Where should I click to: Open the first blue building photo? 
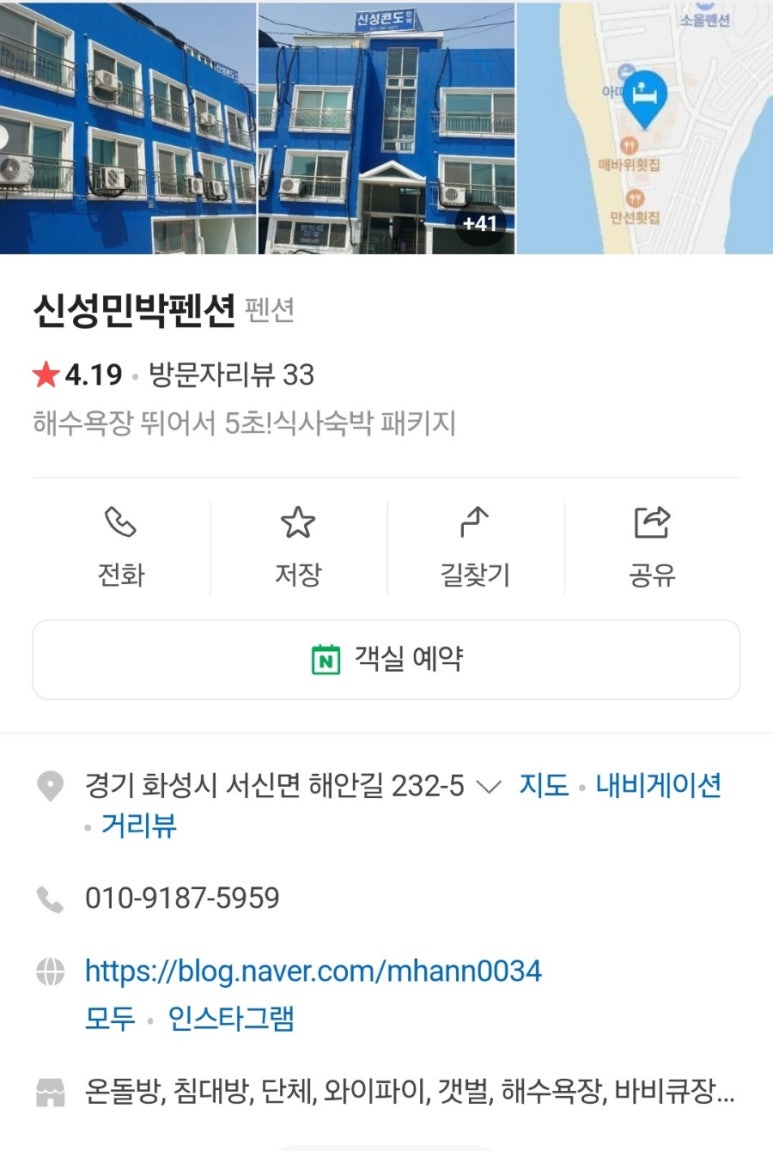pyautogui.click(x=128, y=128)
